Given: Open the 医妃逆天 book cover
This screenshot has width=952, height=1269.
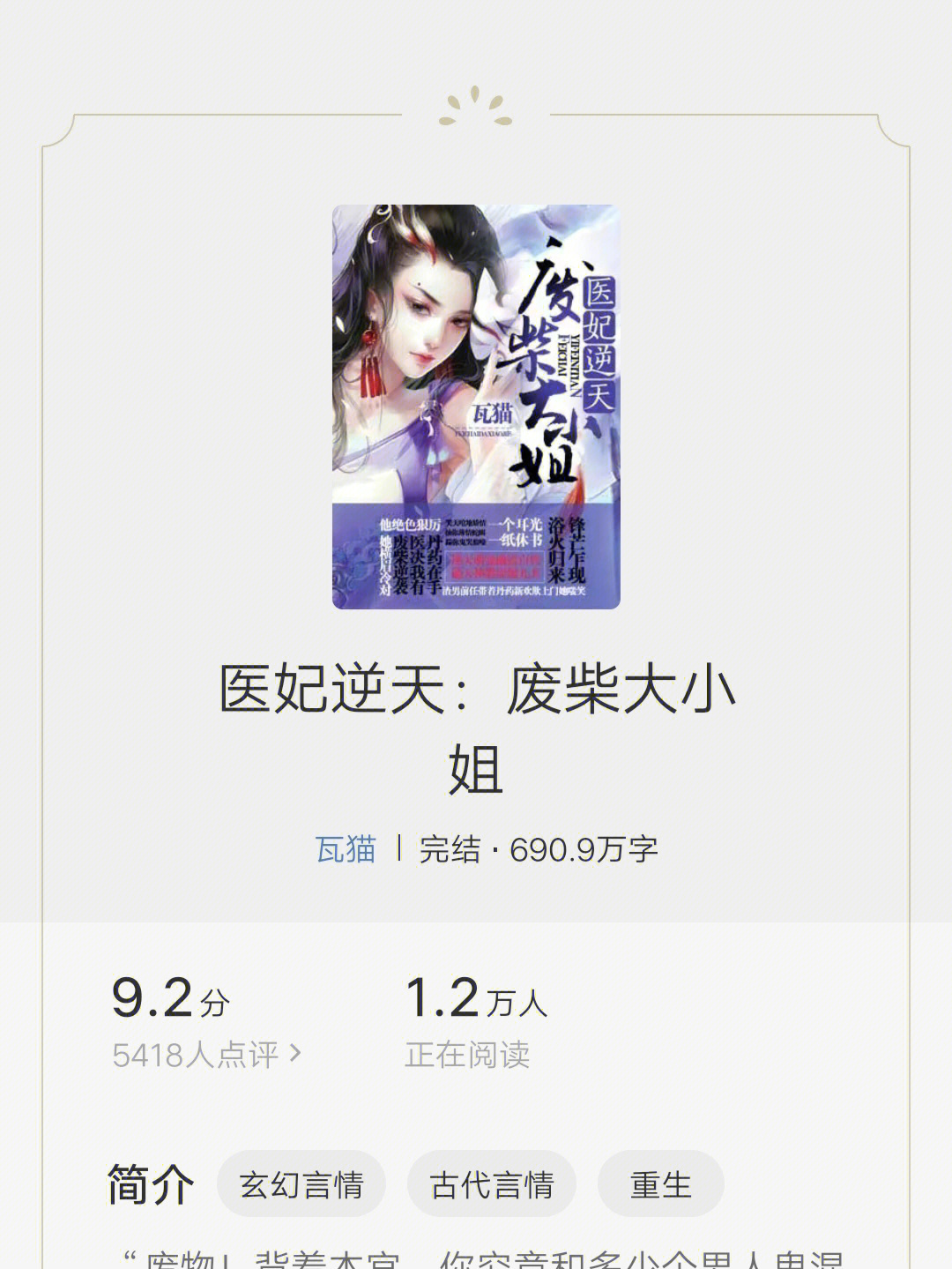Looking at the screenshot, I should coord(476,407).
